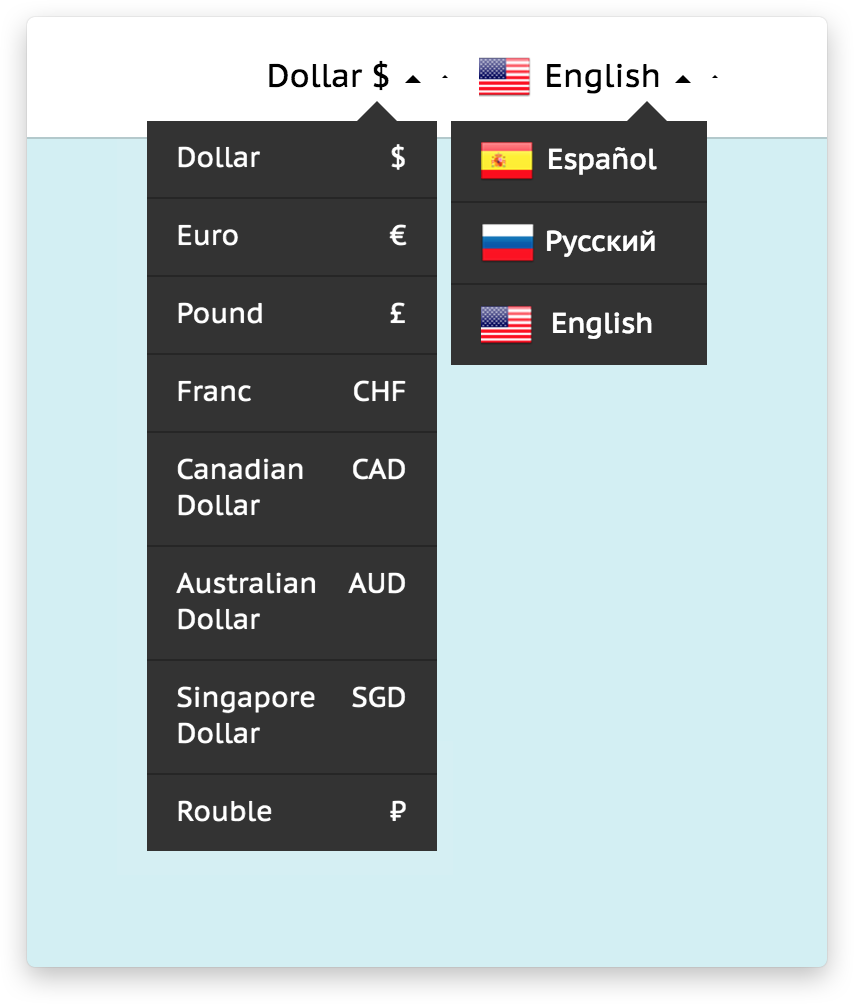Select Franc CHF currency

(x=292, y=393)
